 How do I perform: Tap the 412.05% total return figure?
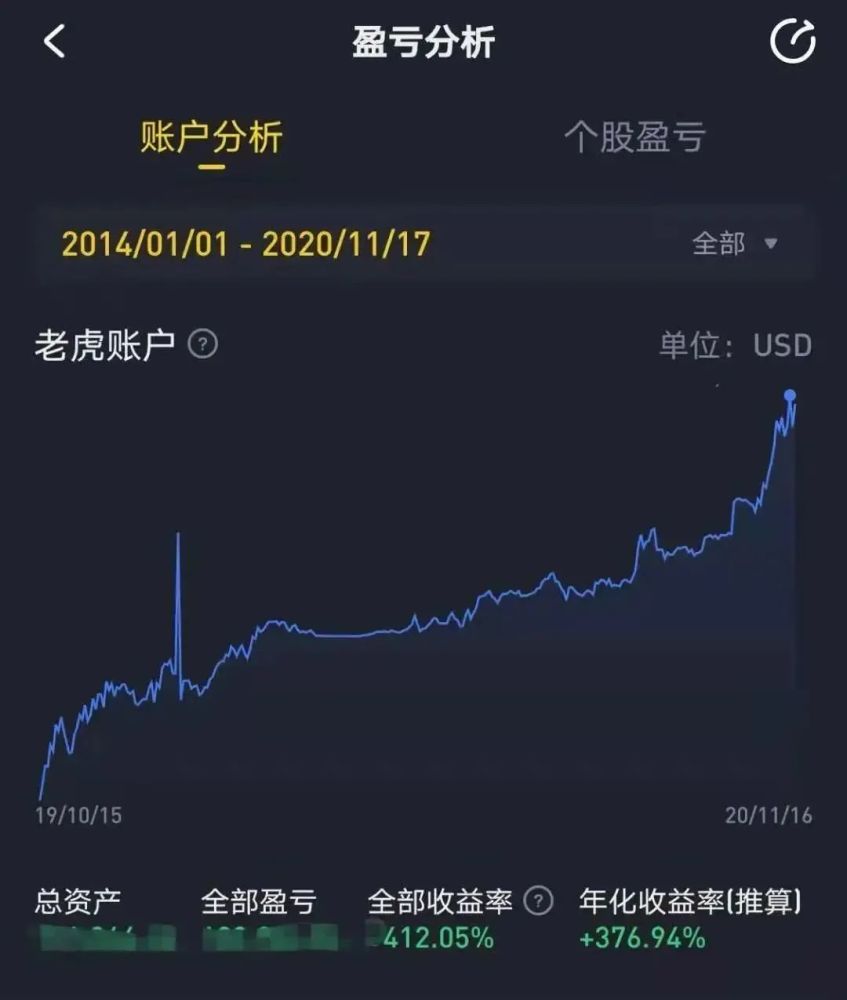click(x=436, y=940)
